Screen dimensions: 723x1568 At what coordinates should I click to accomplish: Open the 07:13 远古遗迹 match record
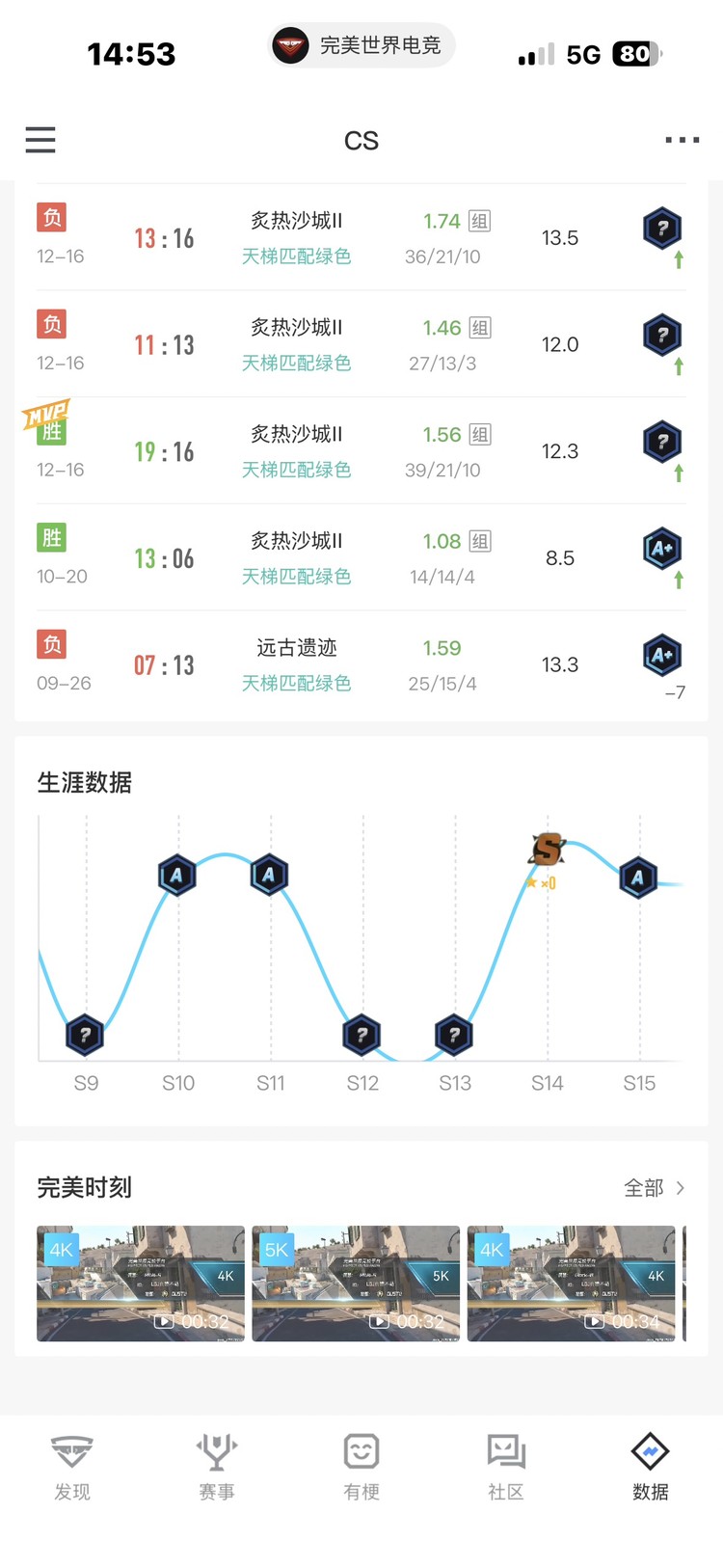pyautogui.click(x=361, y=665)
